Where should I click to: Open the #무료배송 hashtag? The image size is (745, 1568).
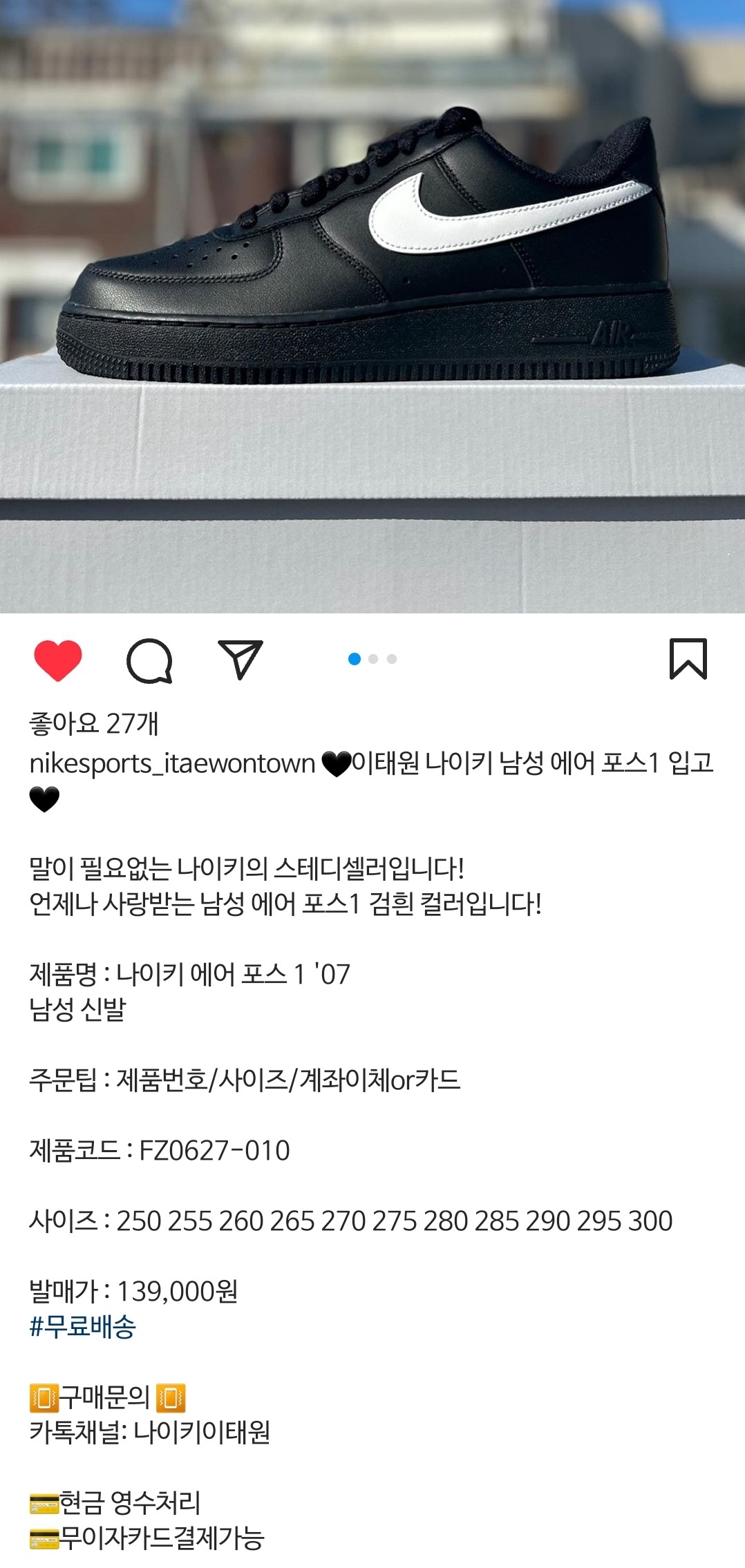83,1327
